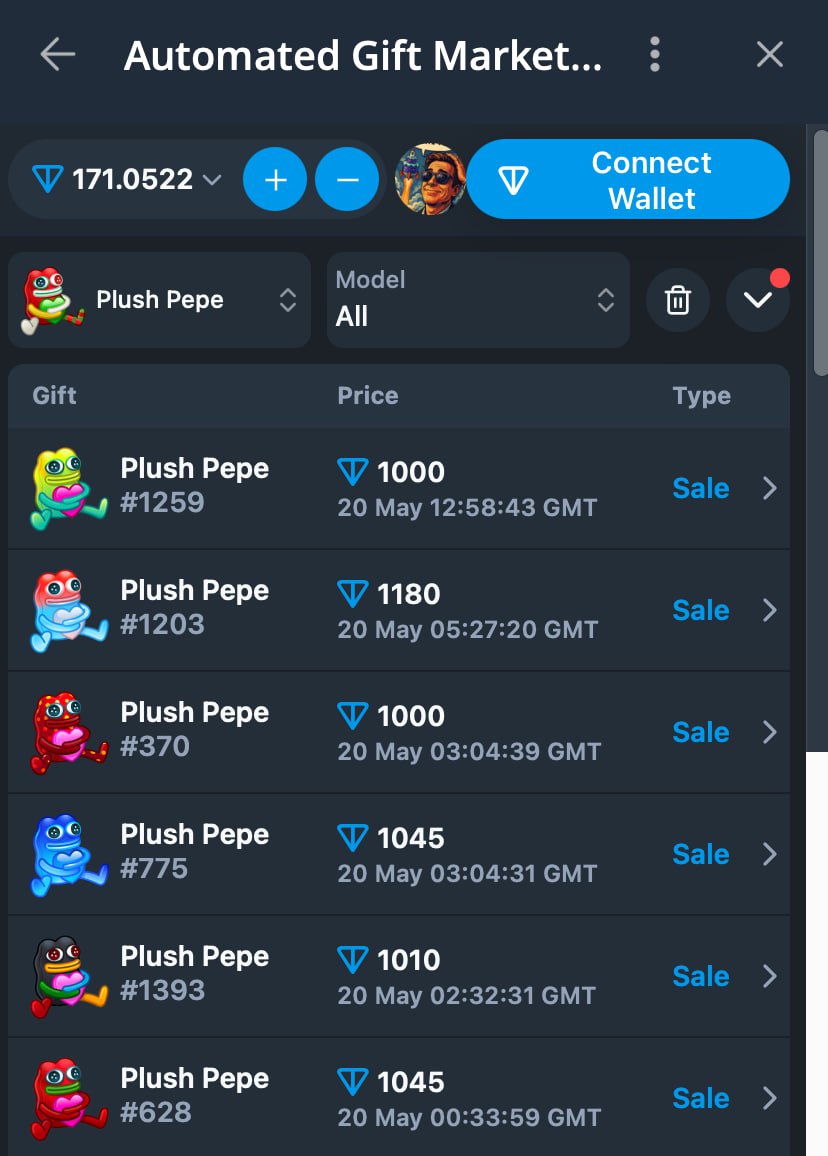The width and height of the screenshot is (828, 1156).
Task: Open the Plush Pepe #1393 listing
Action: coord(398,977)
